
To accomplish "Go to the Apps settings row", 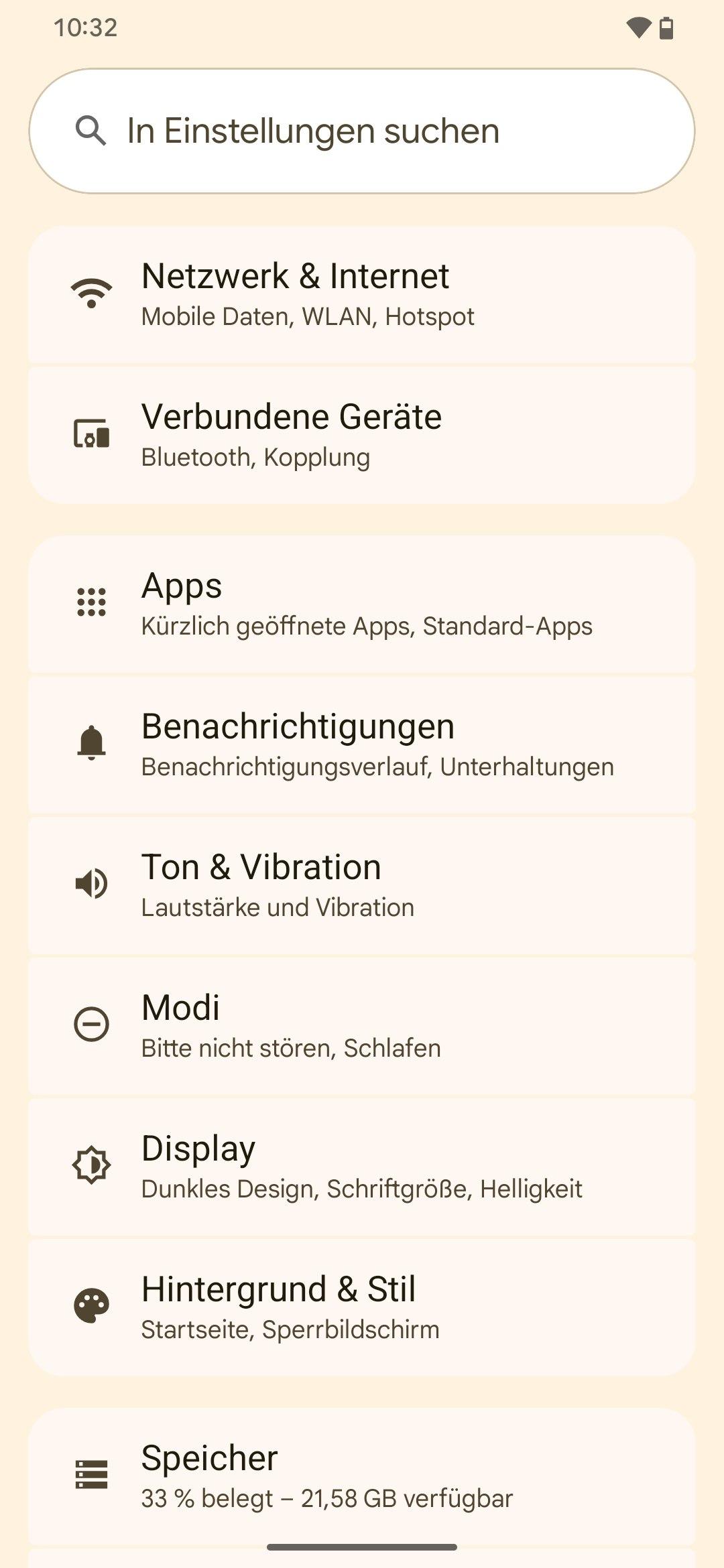I will tap(362, 604).
